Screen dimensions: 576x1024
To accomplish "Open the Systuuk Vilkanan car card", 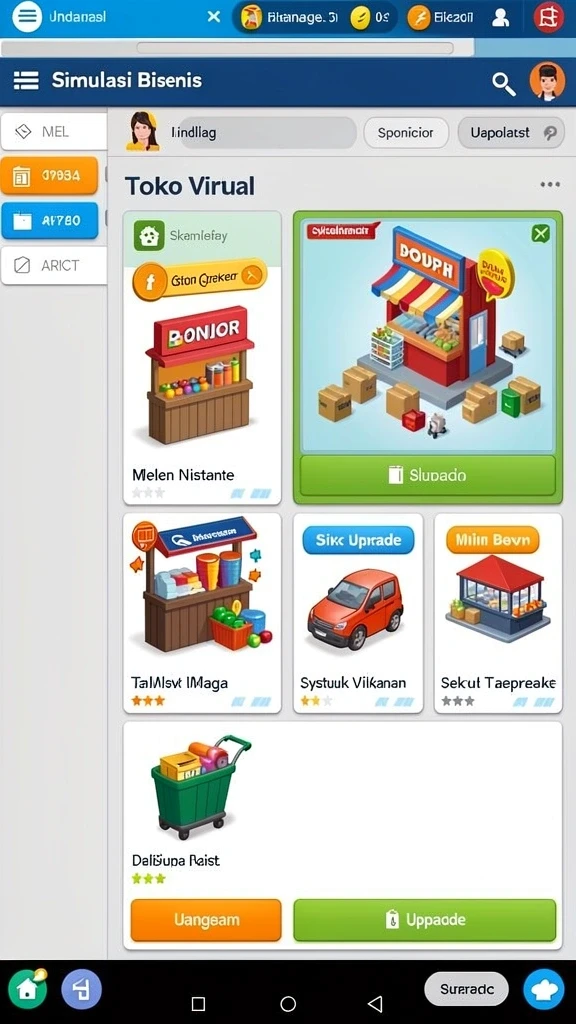I will click(358, 613).
